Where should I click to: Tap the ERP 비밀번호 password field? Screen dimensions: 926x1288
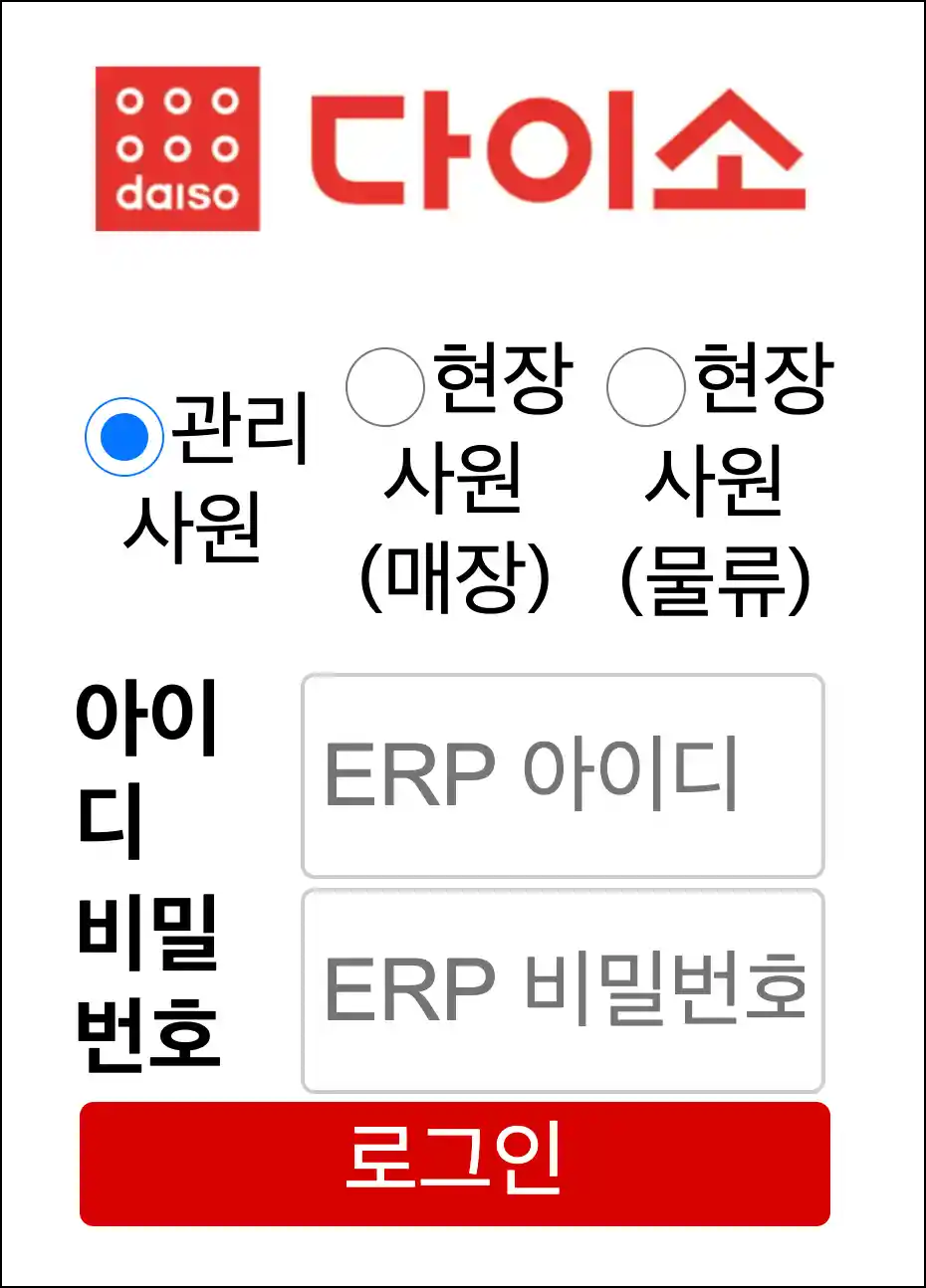(563, 990)
